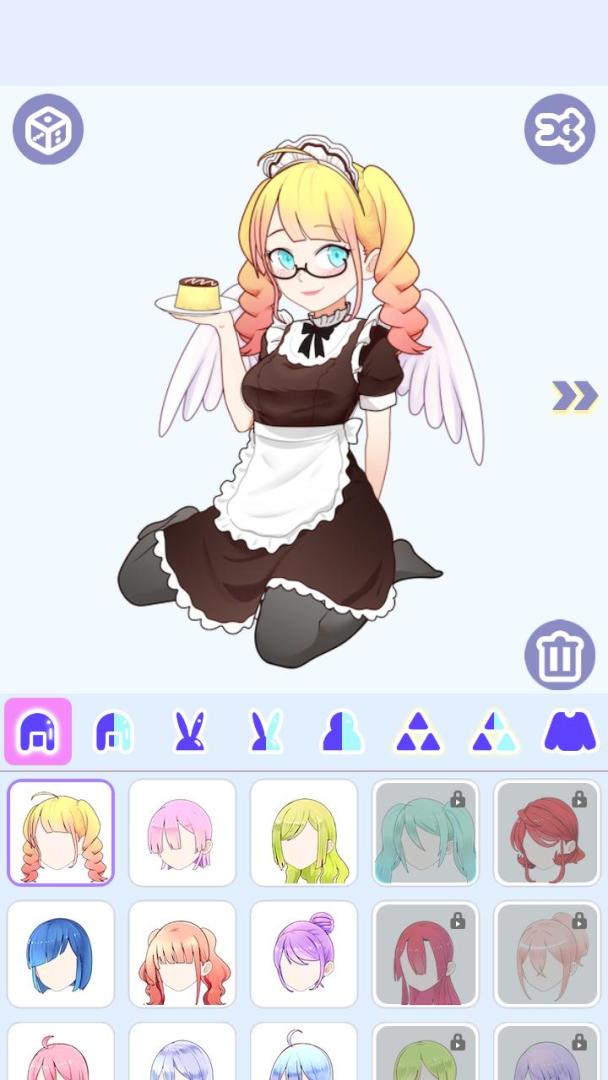Roll the dice for a random look
608x1080 pixels.
tap(48, 130)
